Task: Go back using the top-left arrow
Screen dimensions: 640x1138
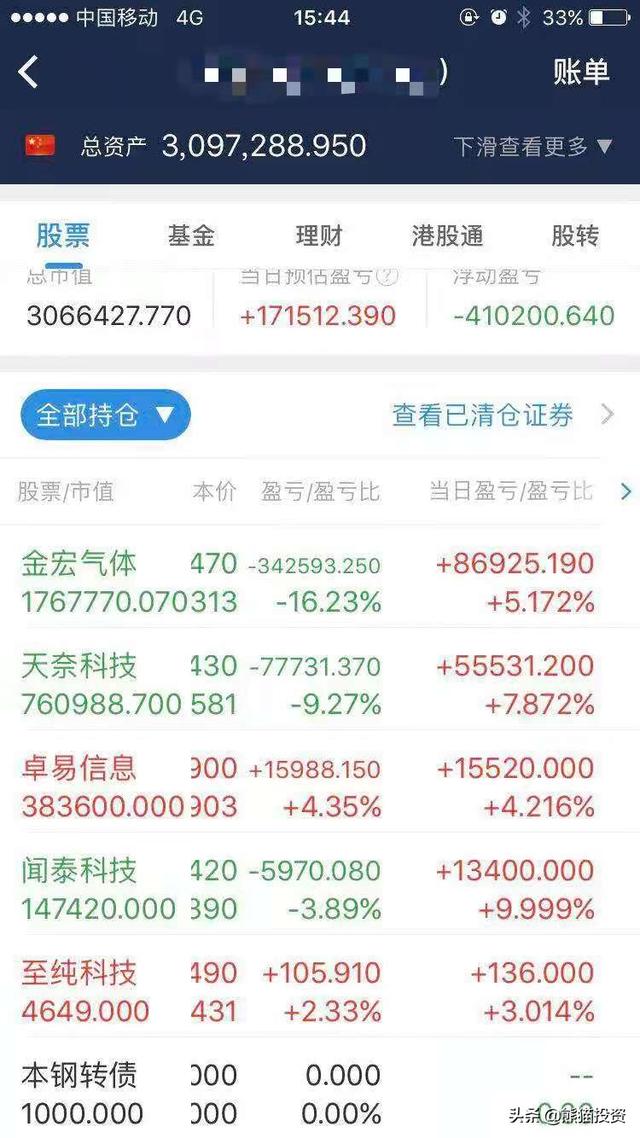Action: pos(29,72)
